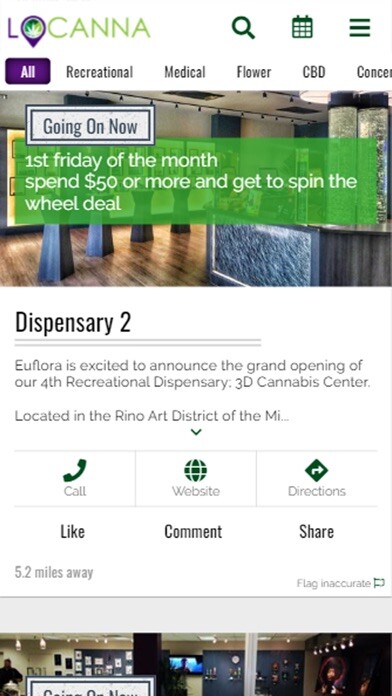Call Dispensary 2

click(75, 478)
